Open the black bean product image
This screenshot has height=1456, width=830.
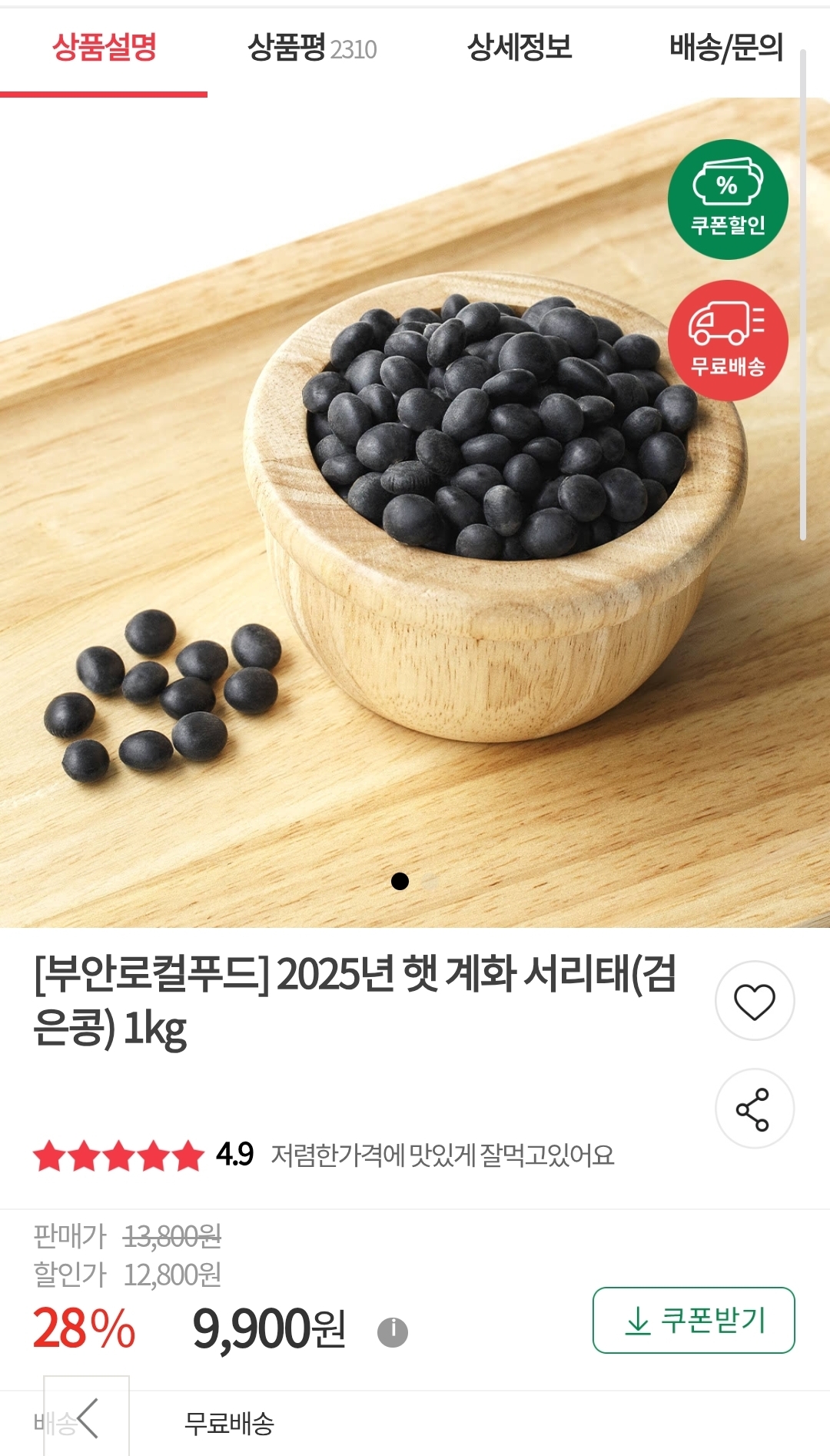click(415, 511)
